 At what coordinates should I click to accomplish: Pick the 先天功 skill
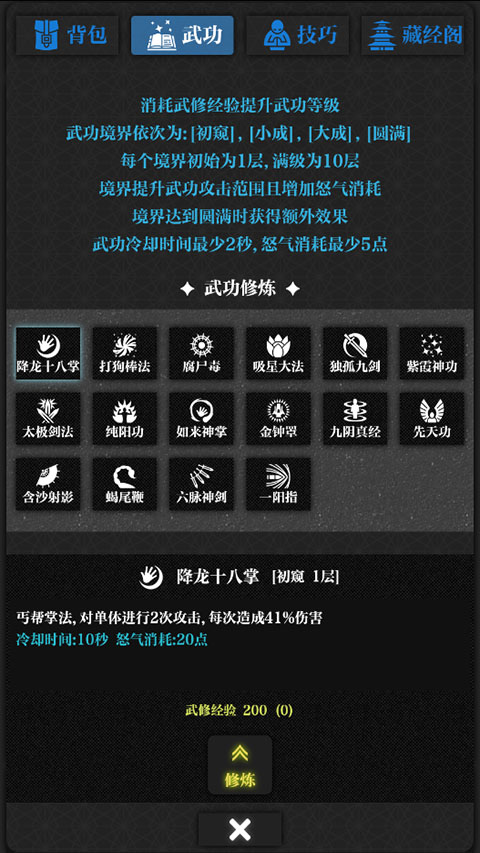click(432, 419)
